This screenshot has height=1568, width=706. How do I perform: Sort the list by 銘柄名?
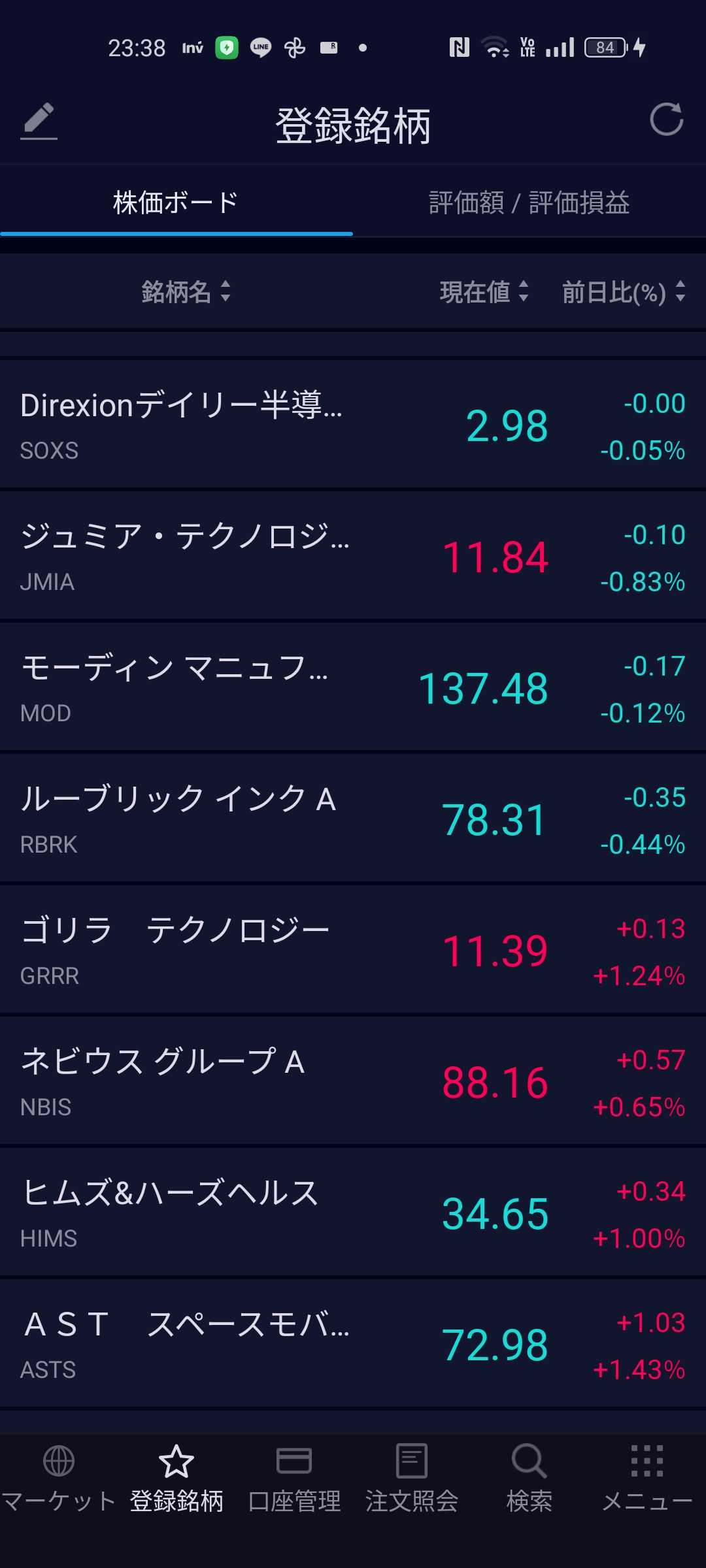click(186, 291)
